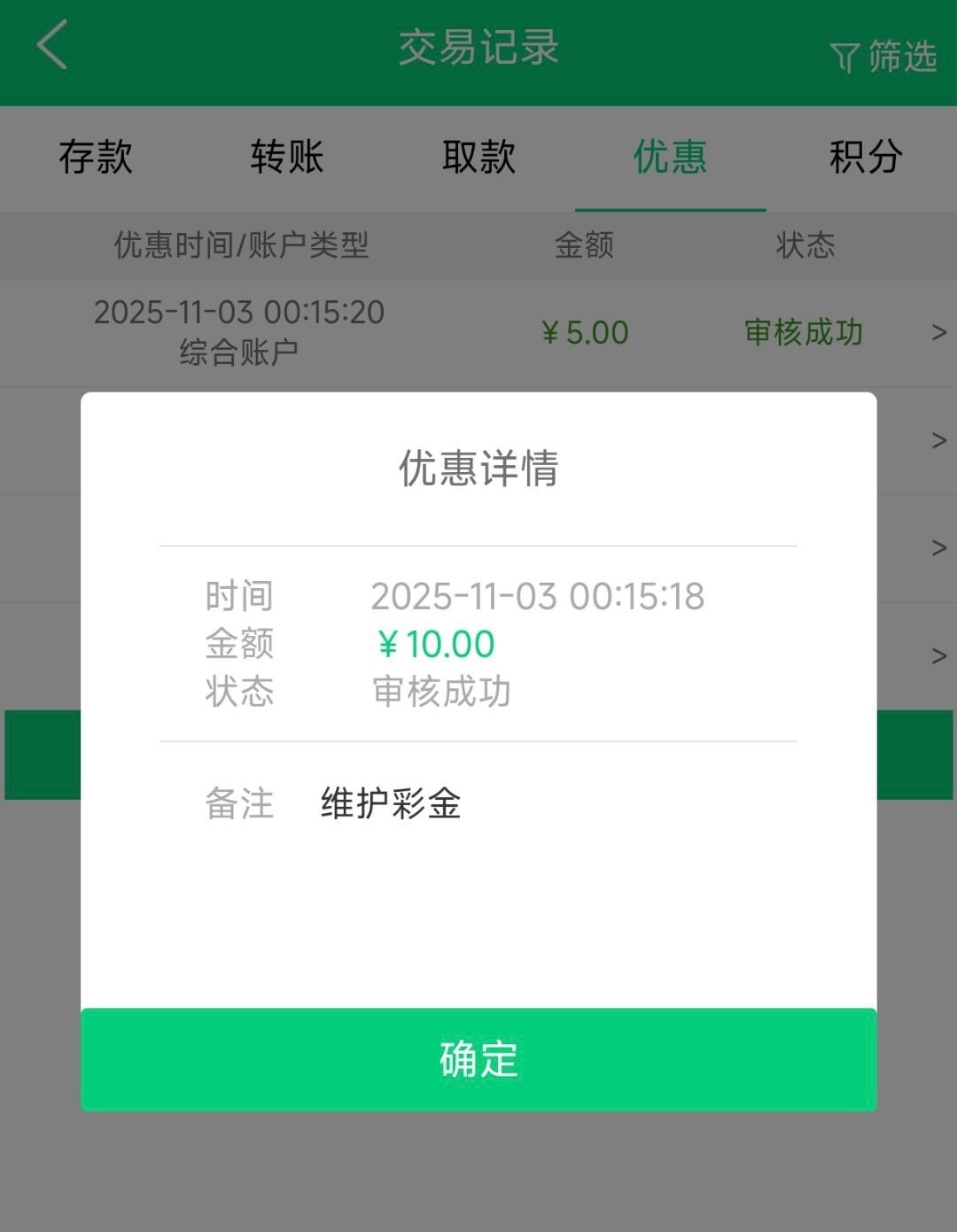Open the 筛选 filter
Screen dimensions: 957x1232
click(883, 57)
